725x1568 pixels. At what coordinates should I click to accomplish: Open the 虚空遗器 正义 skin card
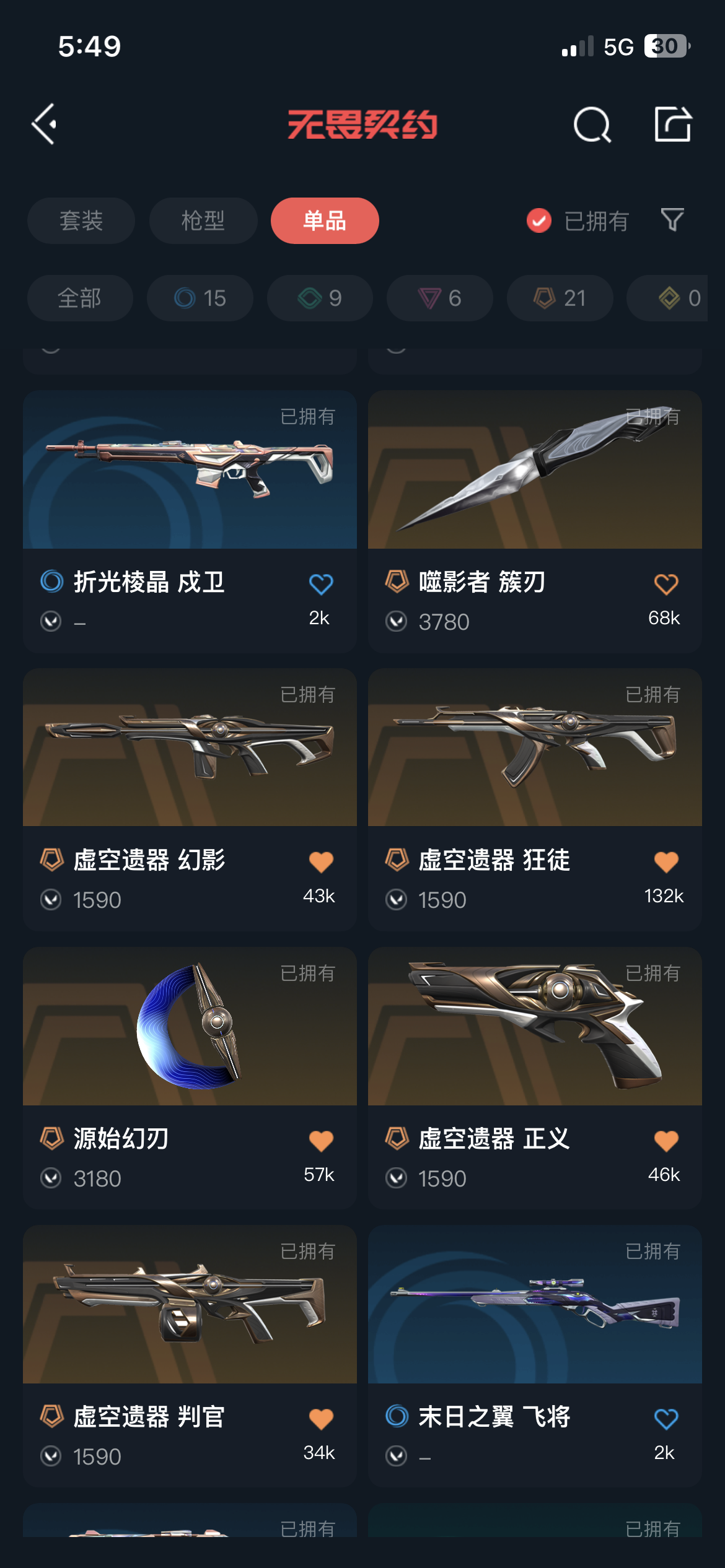click(x=535, y=1078)
